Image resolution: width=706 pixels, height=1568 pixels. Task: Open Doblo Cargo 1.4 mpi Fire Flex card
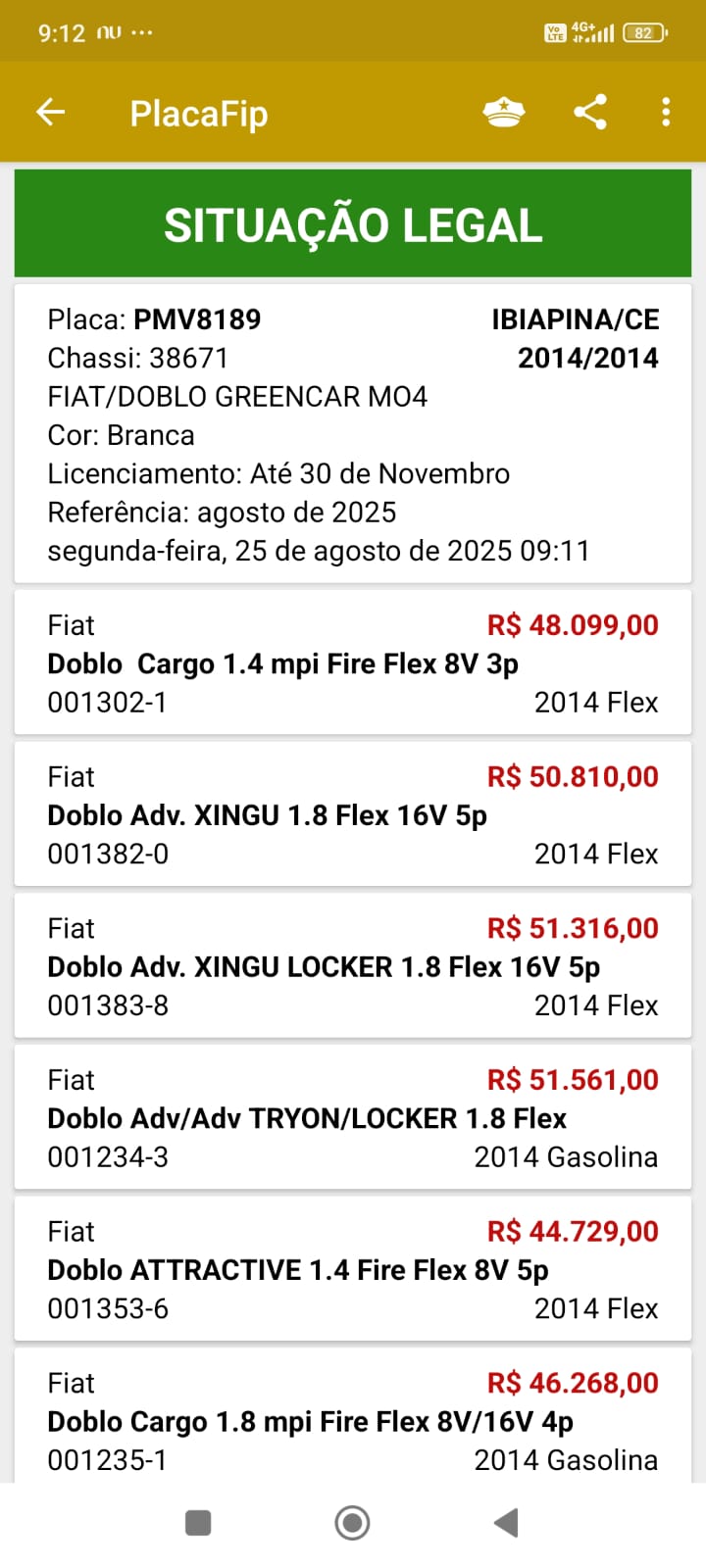point(353,663)
